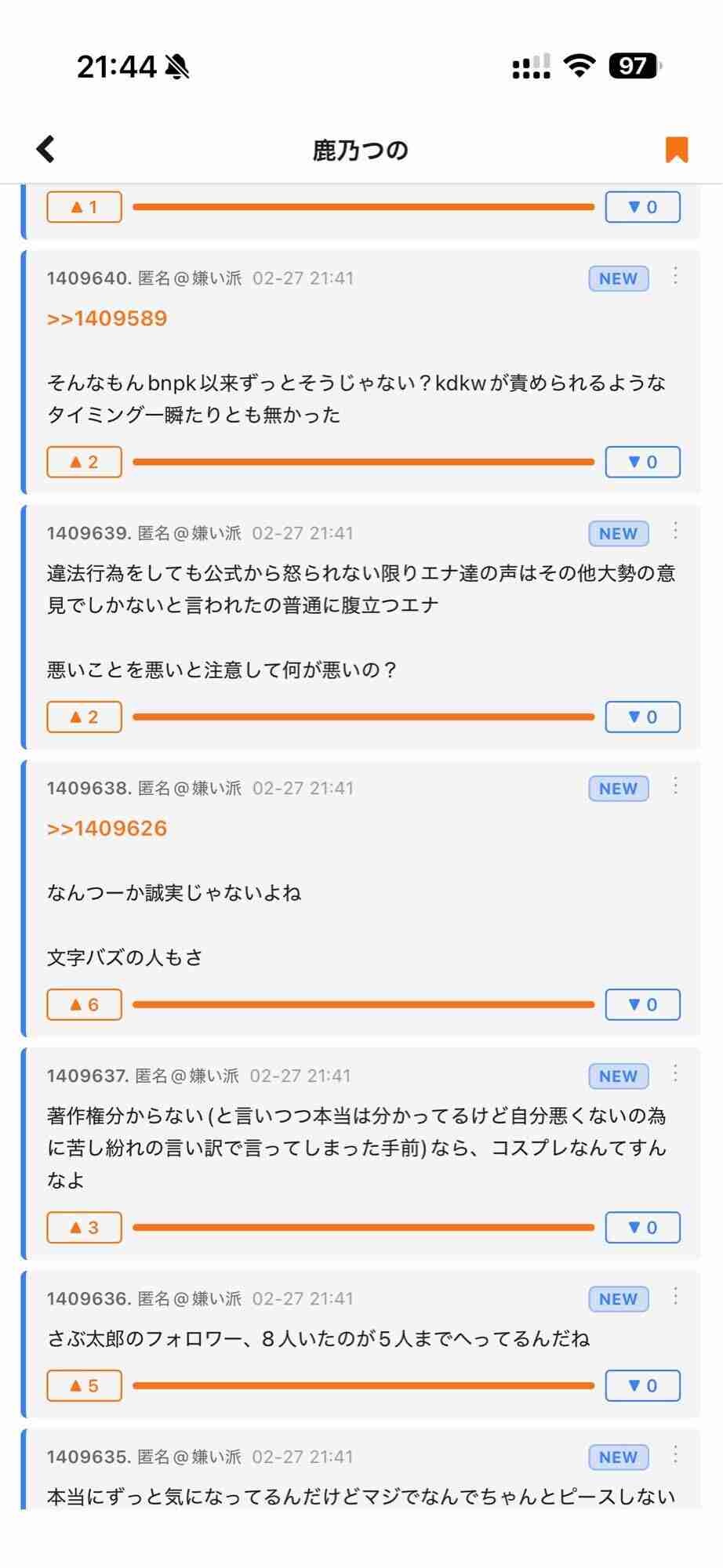723x1568 pixels.
Task: Upvote comment 1409636
Action: pos(84,1385)
